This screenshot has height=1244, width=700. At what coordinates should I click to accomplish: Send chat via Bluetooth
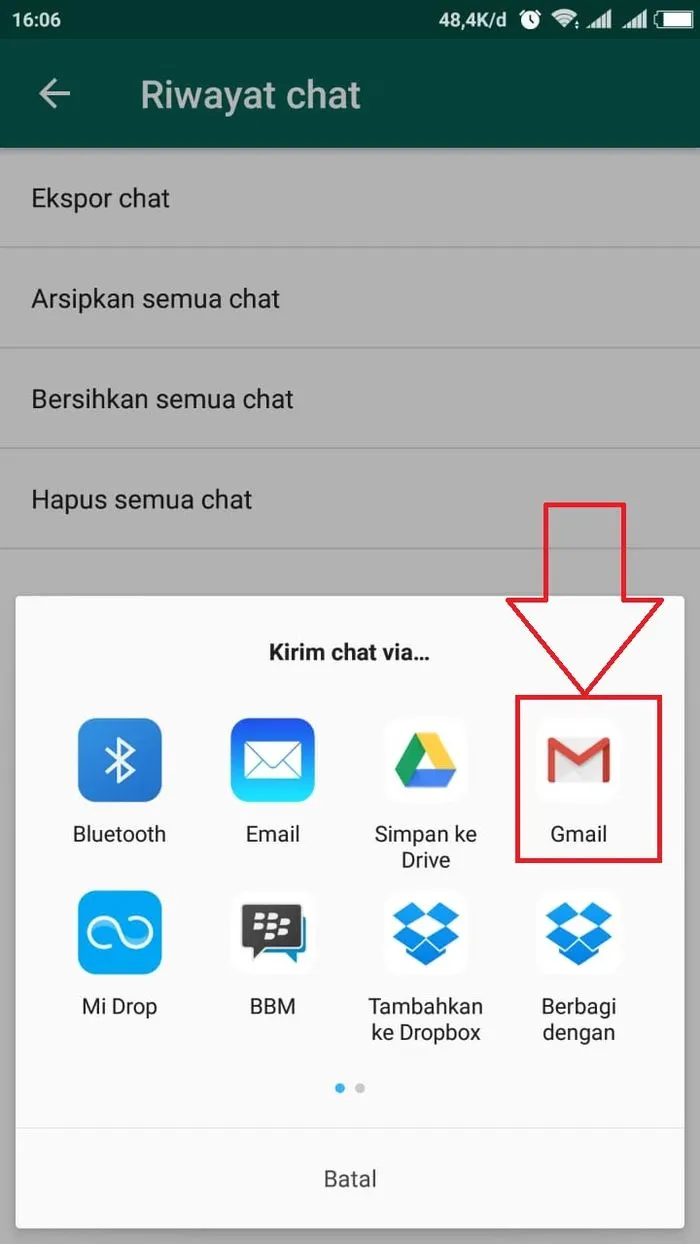[120, 761]
